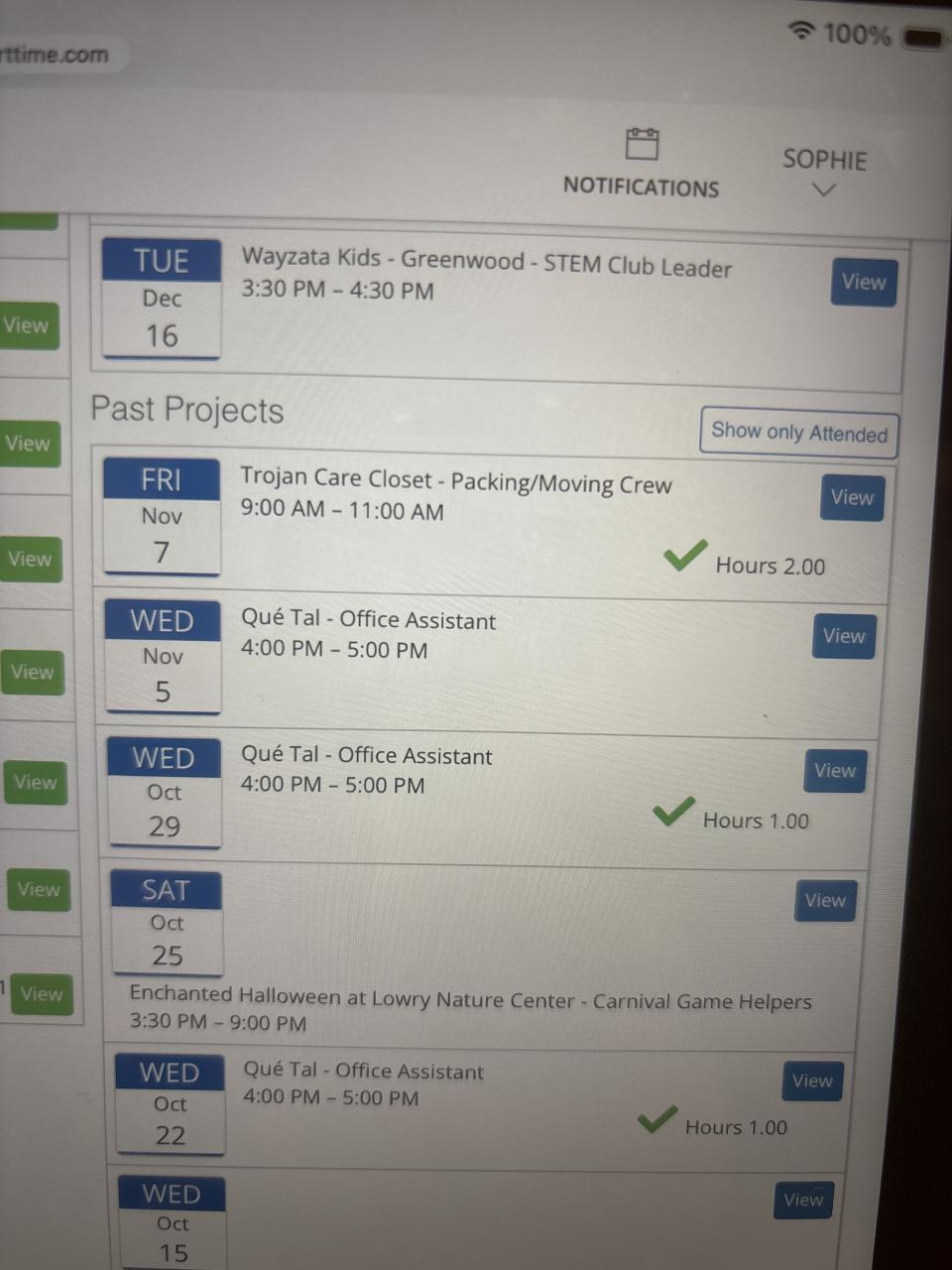View the Wayzata Kids STEM Club Leader project

pos(863,282)
